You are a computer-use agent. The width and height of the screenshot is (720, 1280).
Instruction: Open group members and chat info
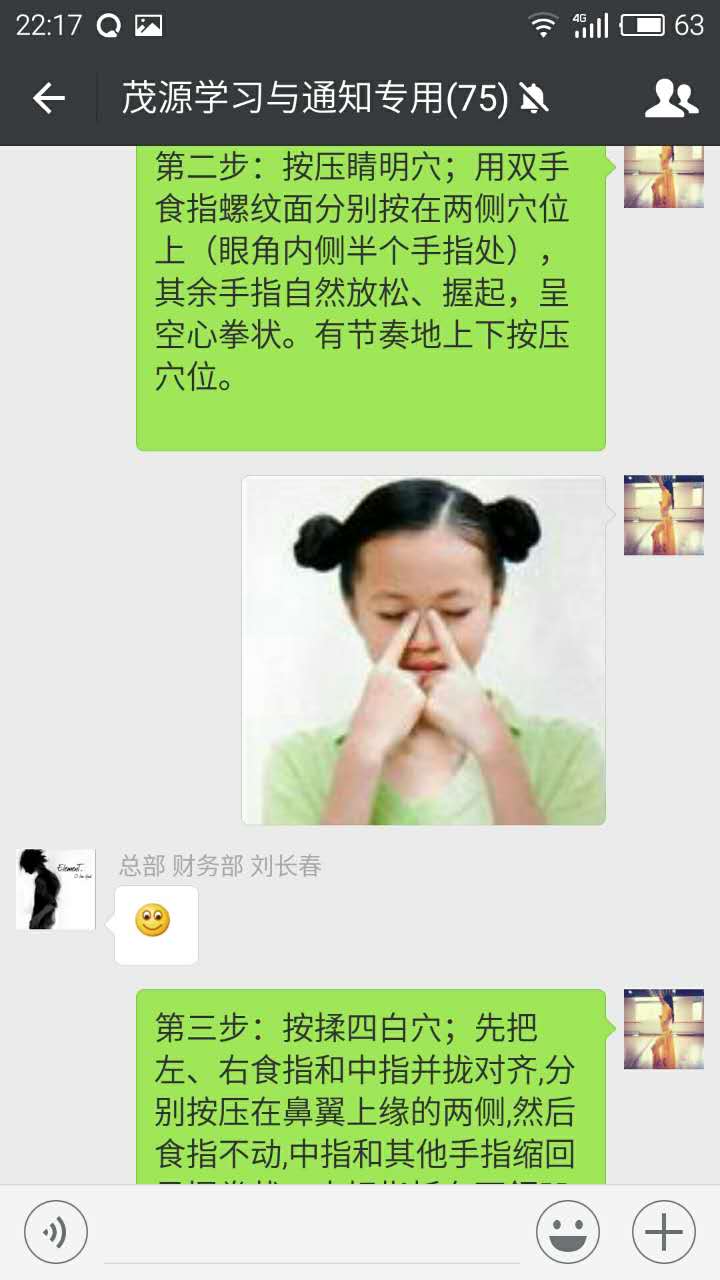point(671,98)
